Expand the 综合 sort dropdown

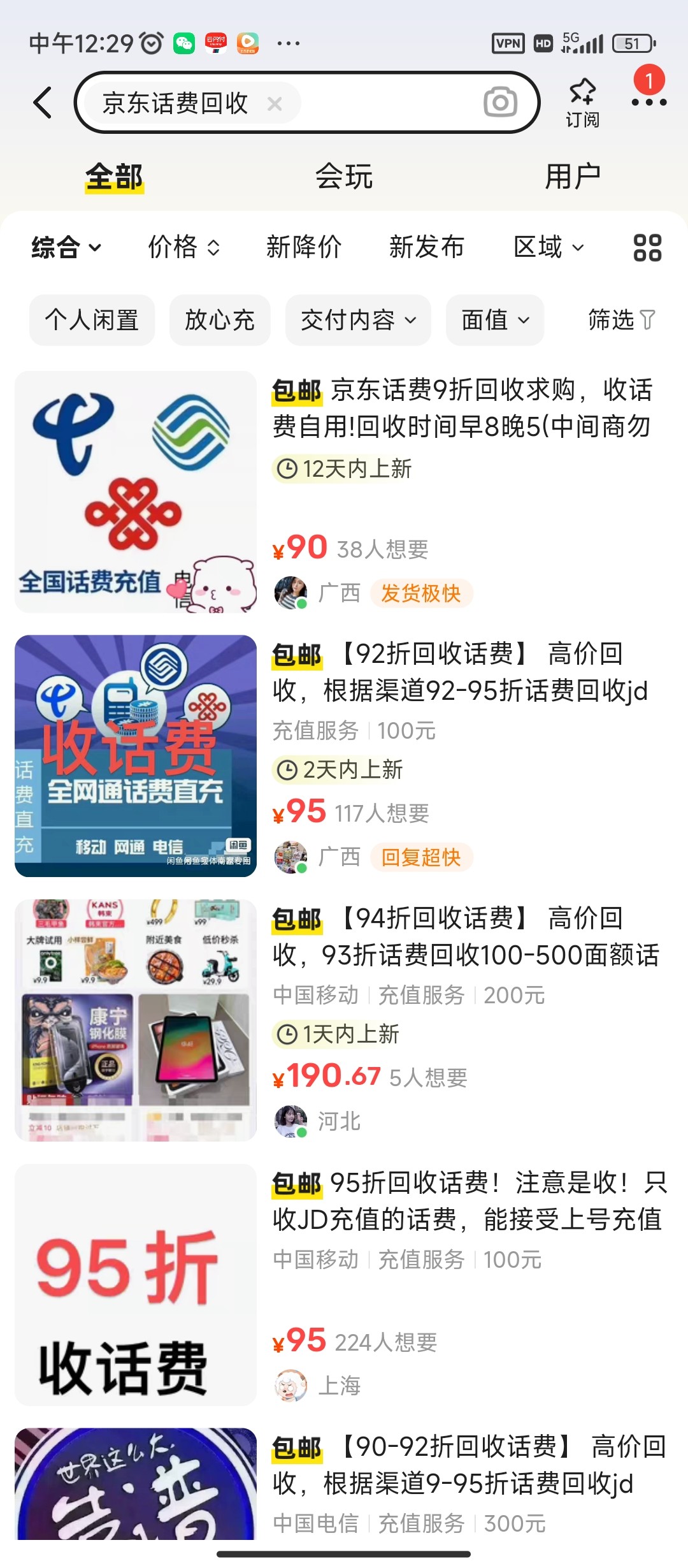(66, 247)
